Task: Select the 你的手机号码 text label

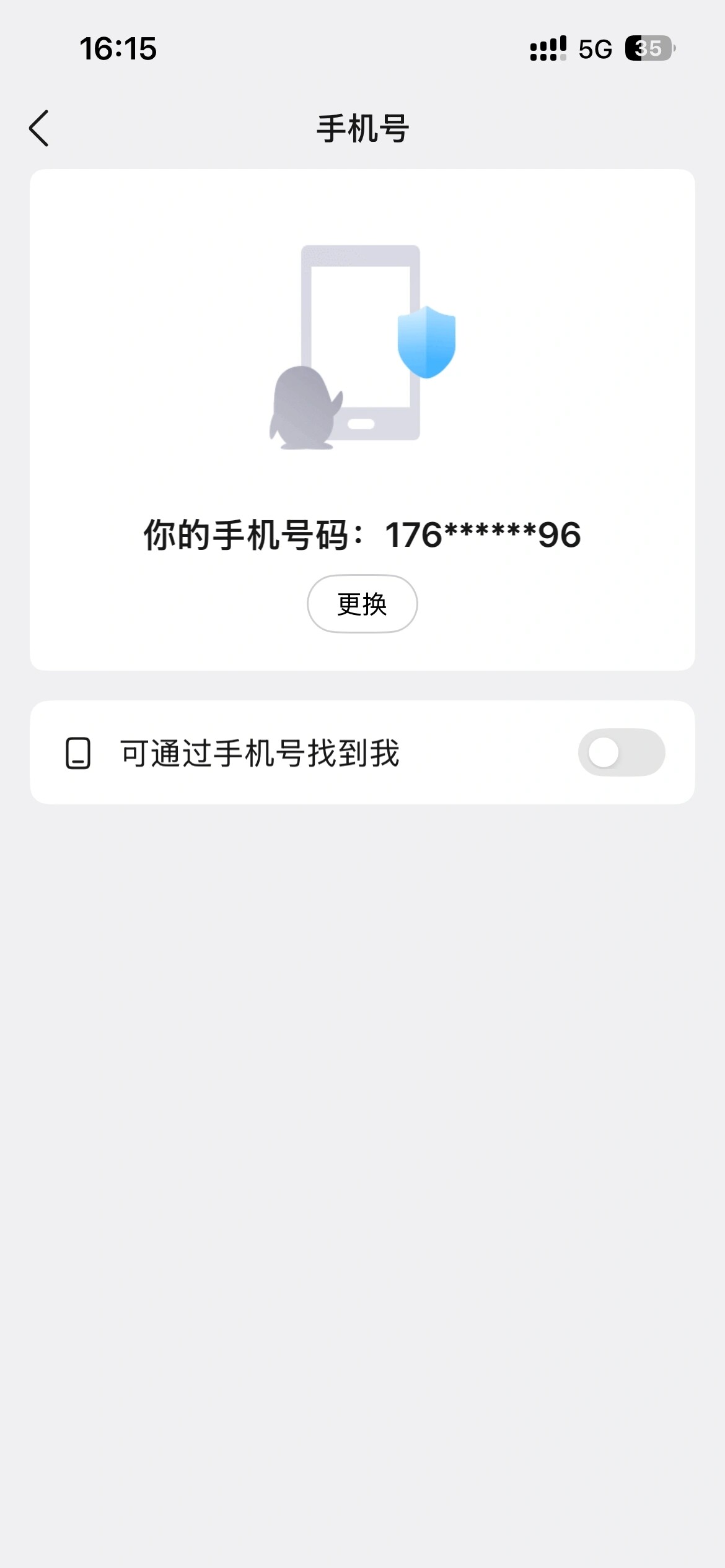Action: pyautogui.click(x=248, y=536)
